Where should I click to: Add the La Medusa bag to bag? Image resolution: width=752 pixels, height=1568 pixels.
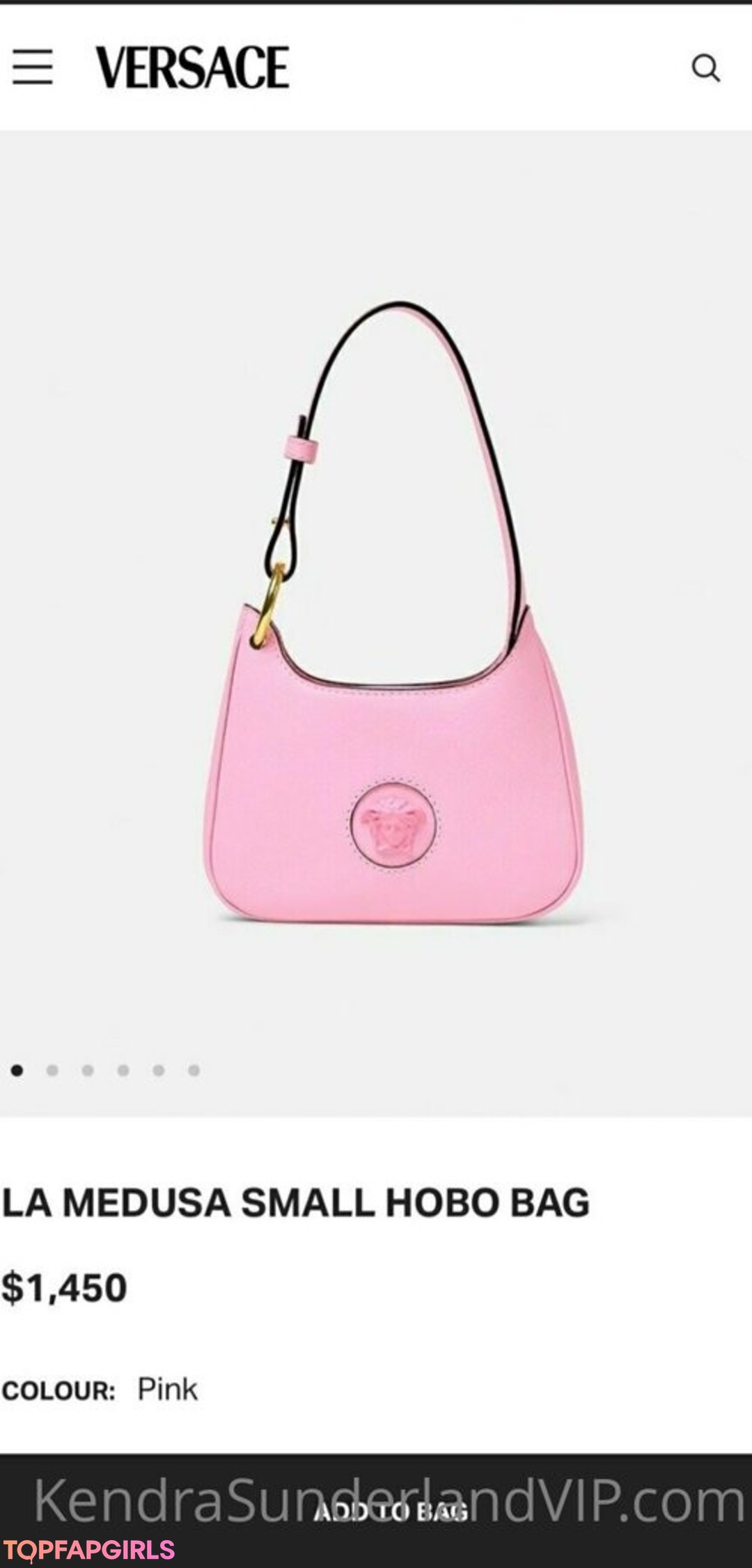click(x=390, y=1510)
